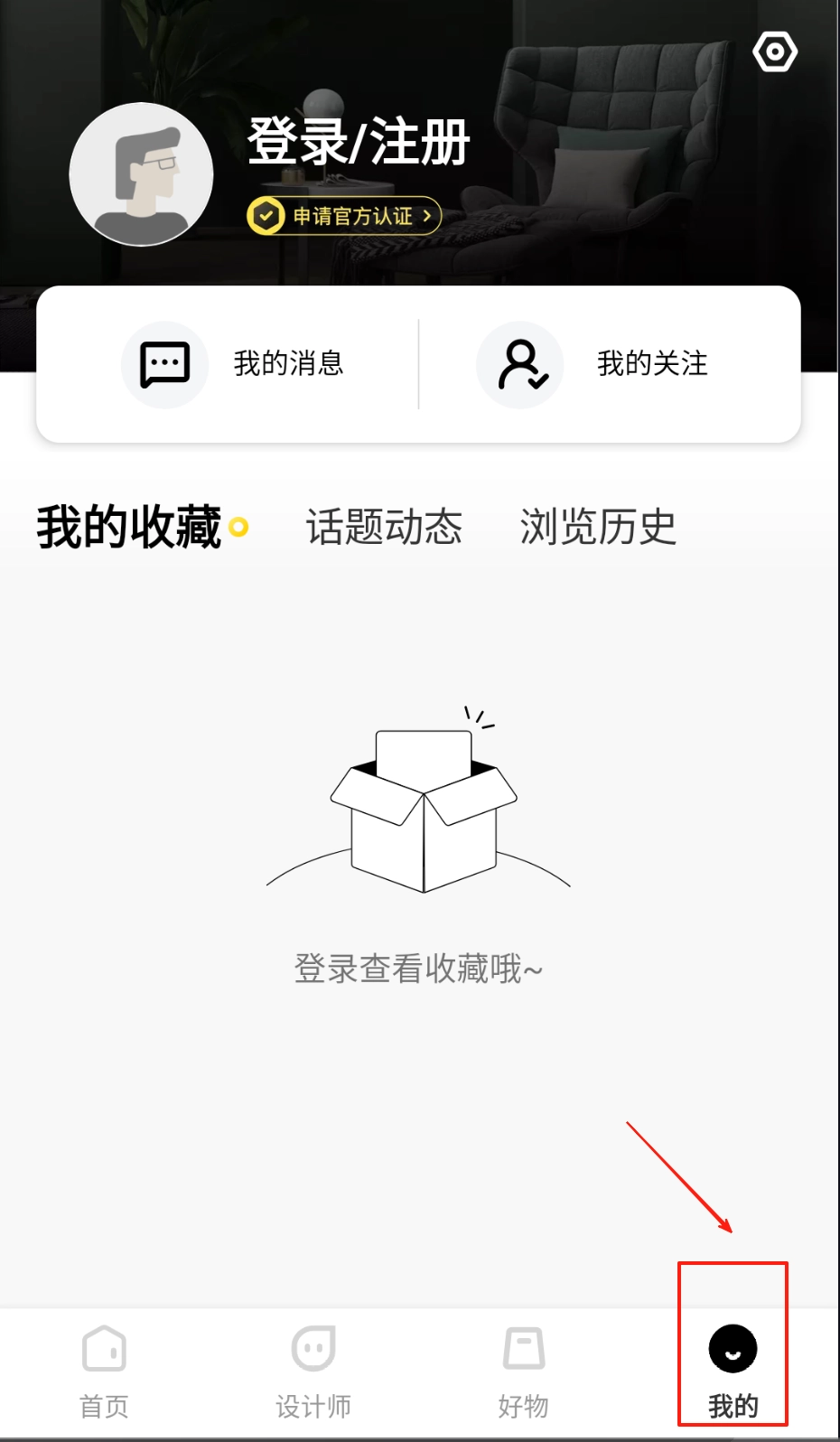Open settings via the hexagon gear icon
Image resolution: width=840 pixels, height=1442 pixels.
pyautogui.click(x=774, y=51)
